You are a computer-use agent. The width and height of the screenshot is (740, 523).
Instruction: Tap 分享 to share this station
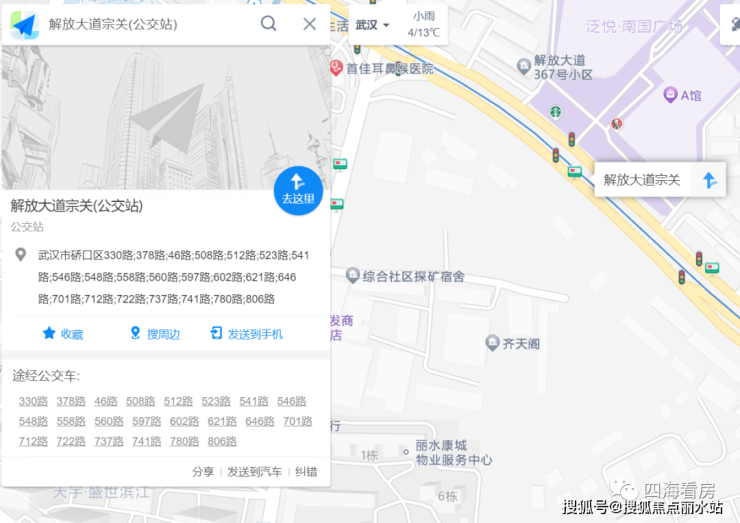pos(203,471)
